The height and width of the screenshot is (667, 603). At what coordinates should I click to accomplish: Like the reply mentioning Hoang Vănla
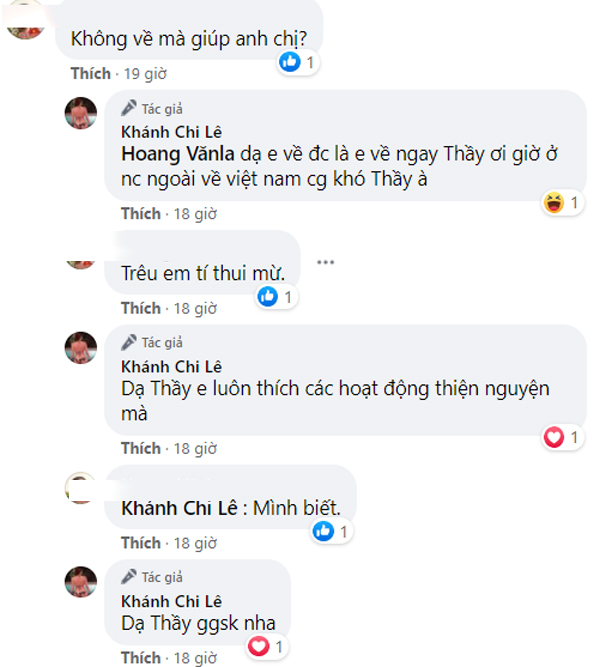(140, 213)
